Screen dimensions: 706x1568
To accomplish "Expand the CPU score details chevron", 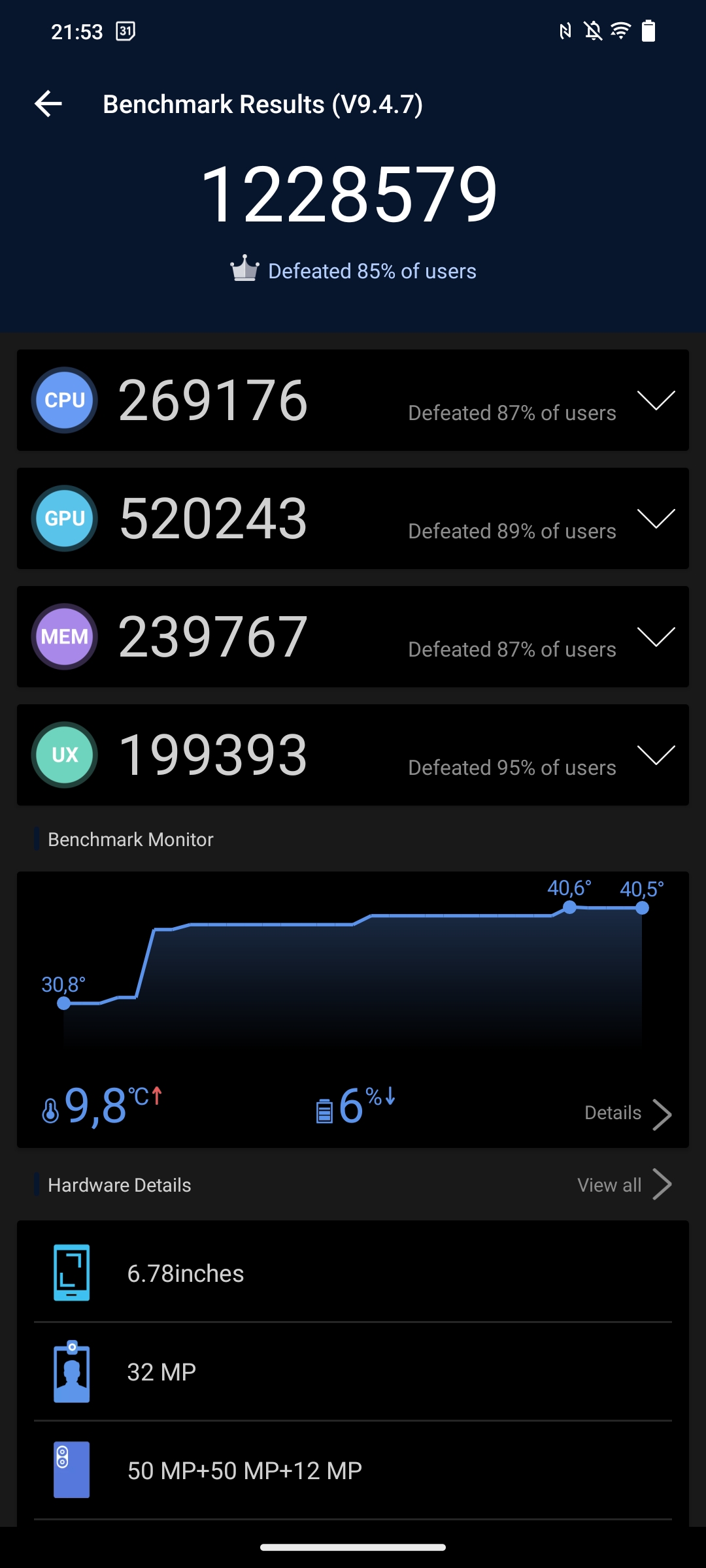I will click(656, 400).
